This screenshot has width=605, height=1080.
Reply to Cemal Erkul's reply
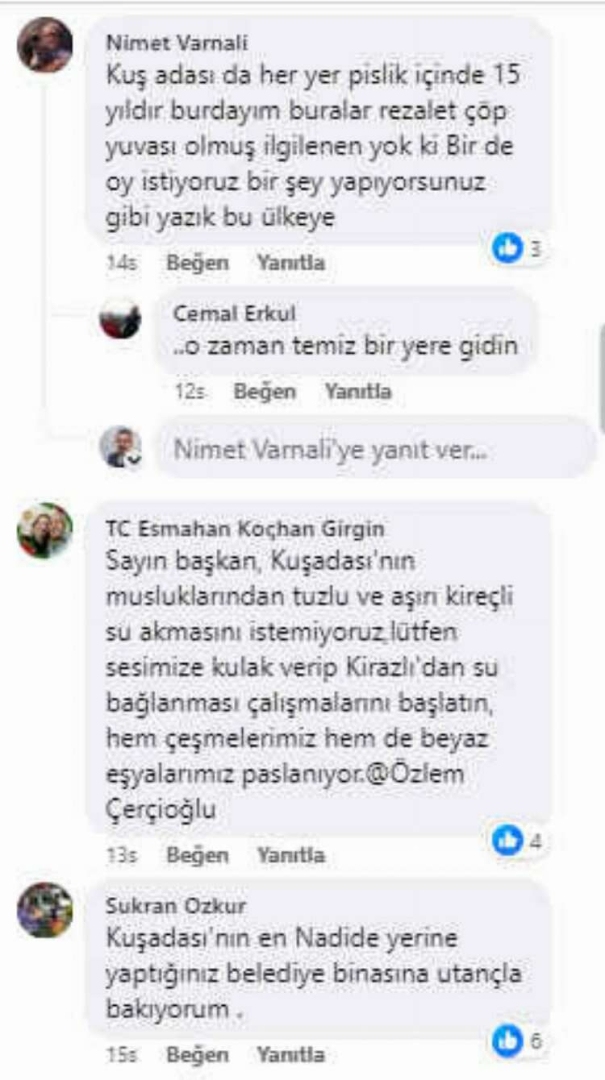click(357, 392)
